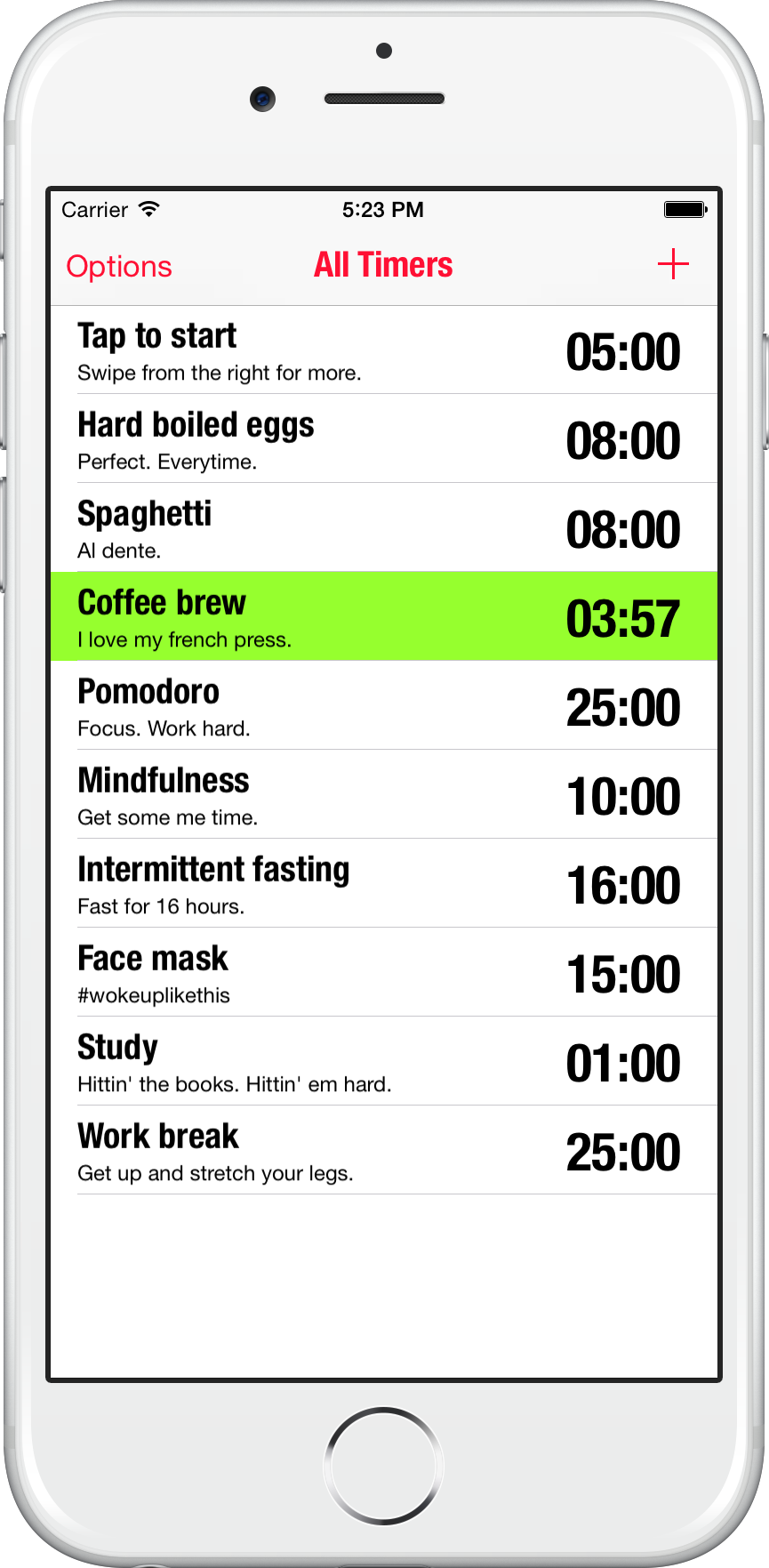Start the Intermittent fasting timer
This screenshot has height=1568, width=769.
coord(384,883)
